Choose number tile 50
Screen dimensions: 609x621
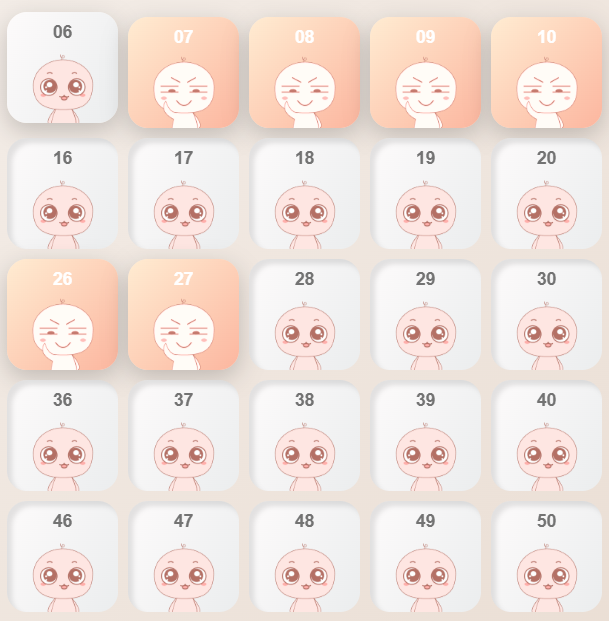point(546,557)
